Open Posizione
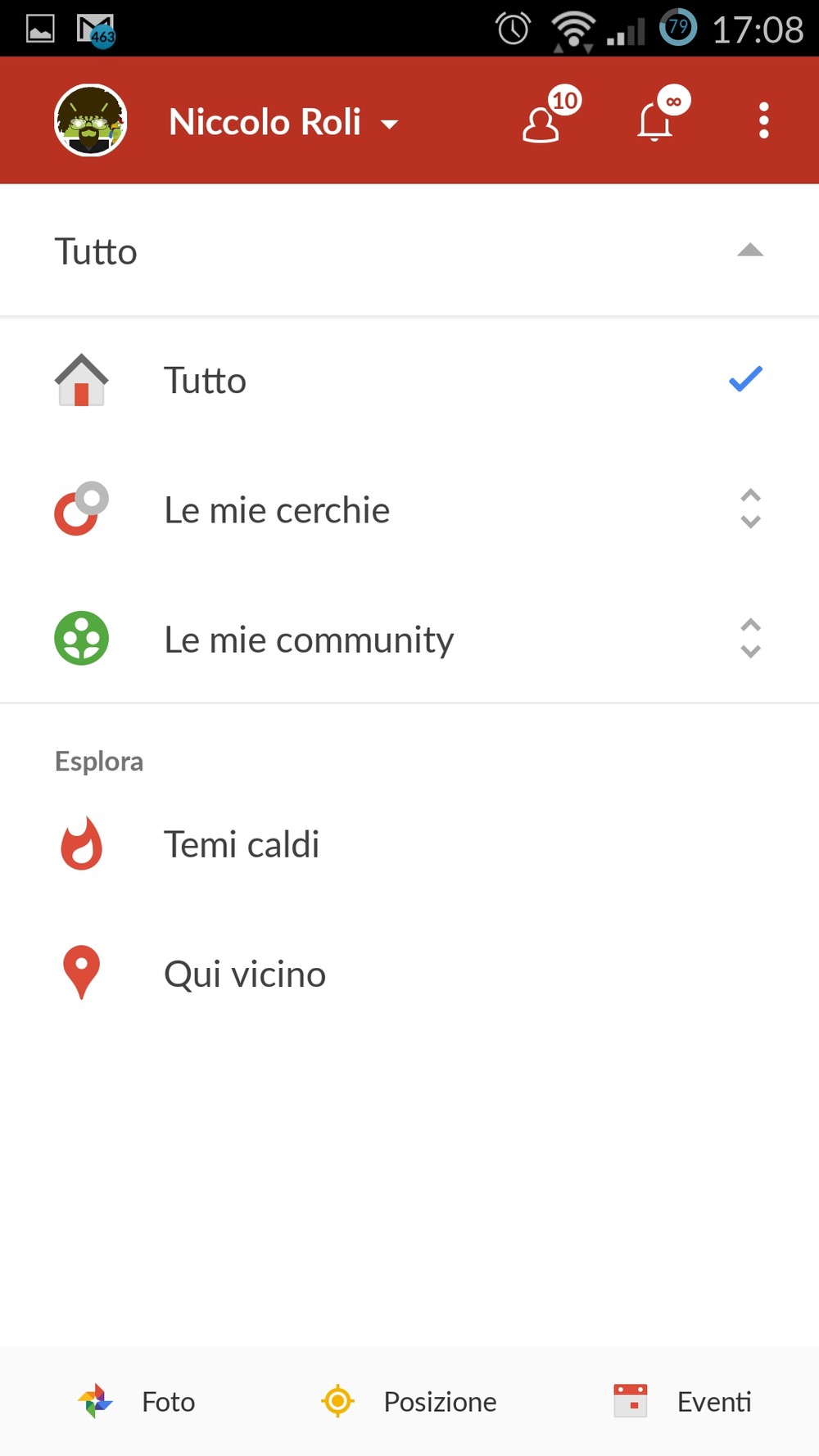 pos(409,1401)
